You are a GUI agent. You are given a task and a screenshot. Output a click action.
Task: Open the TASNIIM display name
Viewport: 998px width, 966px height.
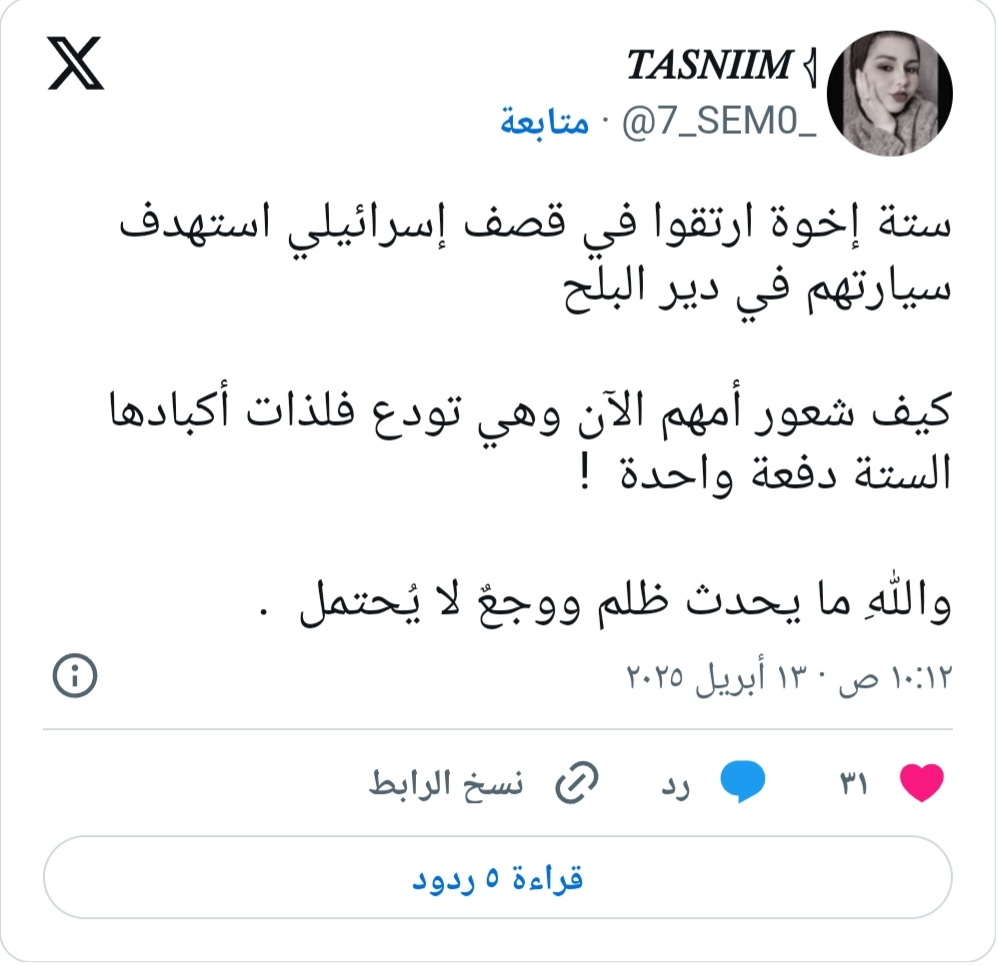(x=710, y=66)
